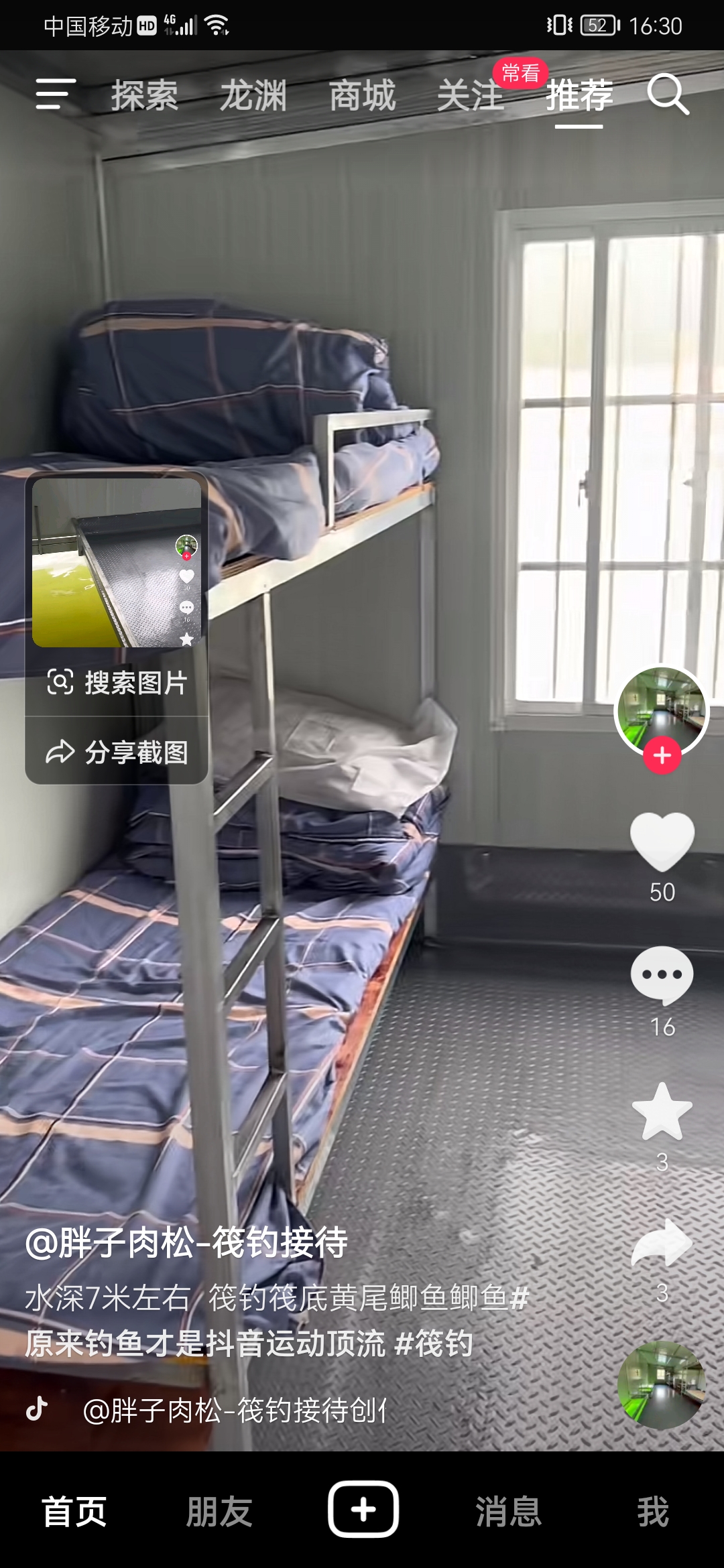The image size is (724, 1568).
Task: Open the search magnifier
Action: point(668,94)
